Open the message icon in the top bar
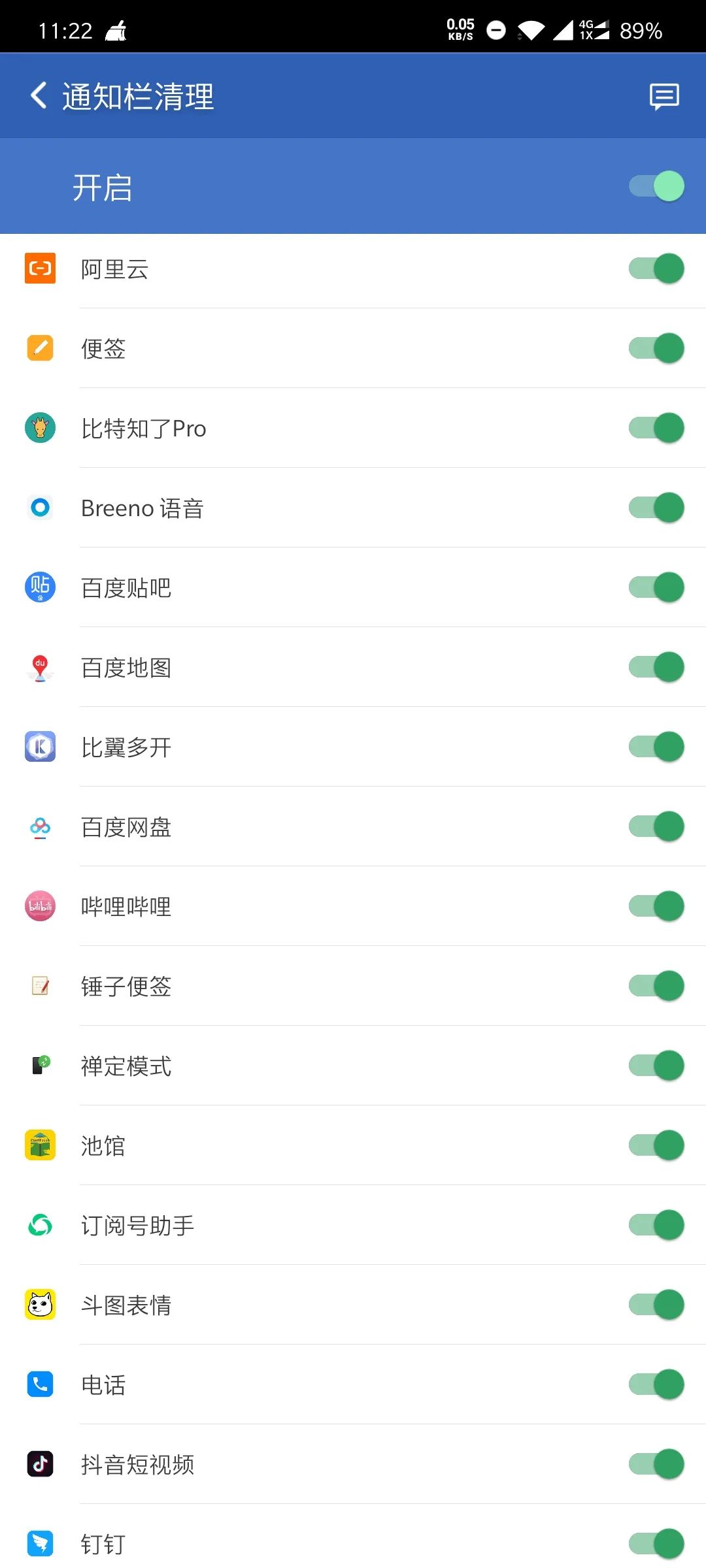 [x=664, y=97]
